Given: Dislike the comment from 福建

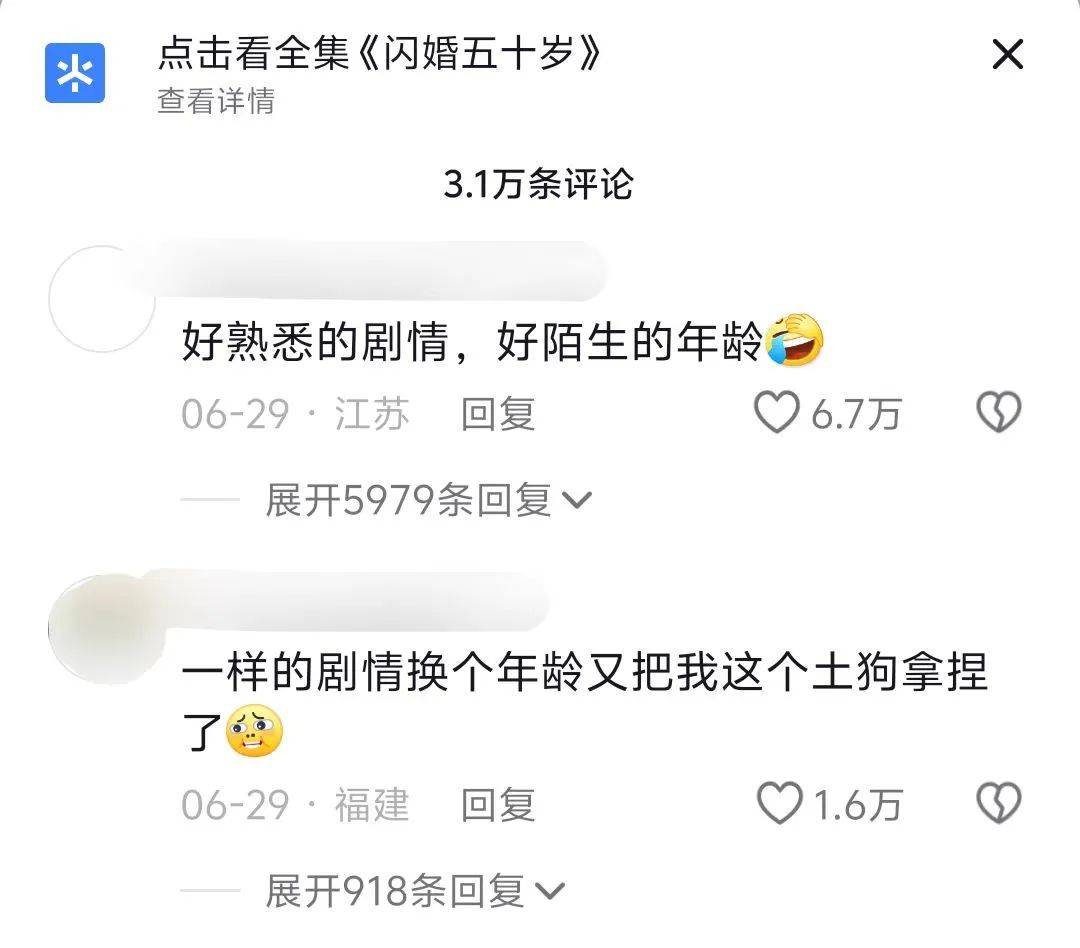Looking at the screenshot, I should coord(997,804).
